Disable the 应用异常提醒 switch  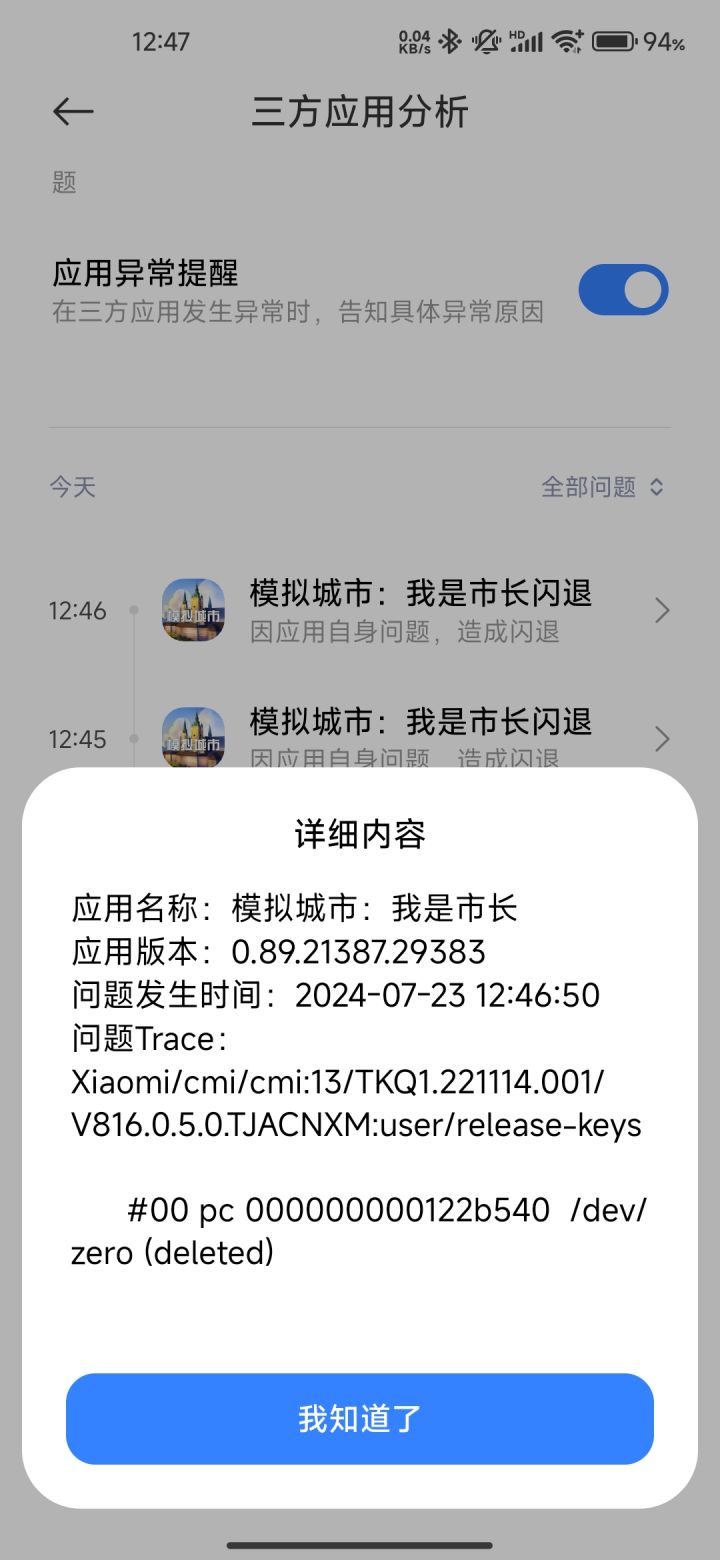click(623, 289)
